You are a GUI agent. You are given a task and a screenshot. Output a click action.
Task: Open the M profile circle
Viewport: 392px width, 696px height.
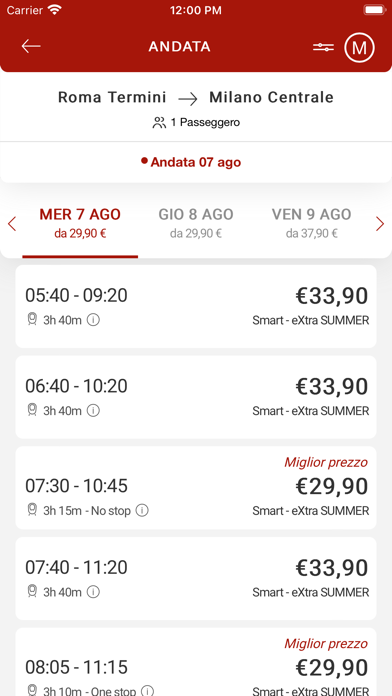359,47
